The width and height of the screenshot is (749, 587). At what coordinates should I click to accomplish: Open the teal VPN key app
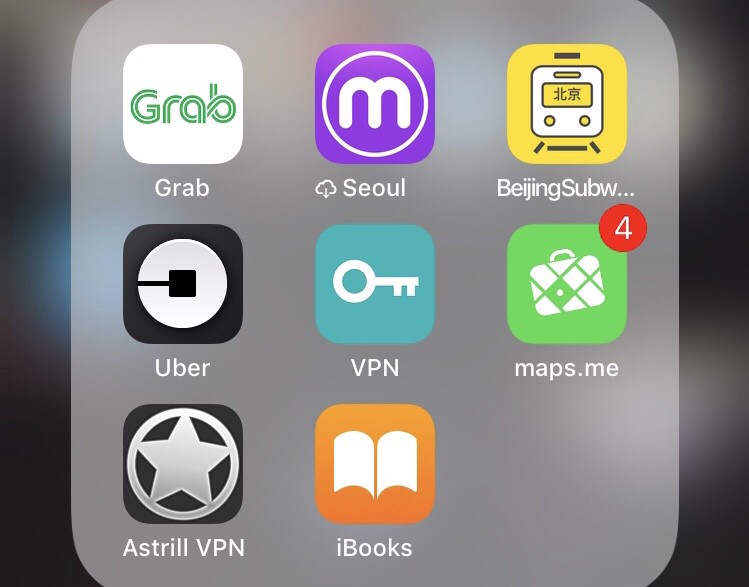[x=375, y=284]
